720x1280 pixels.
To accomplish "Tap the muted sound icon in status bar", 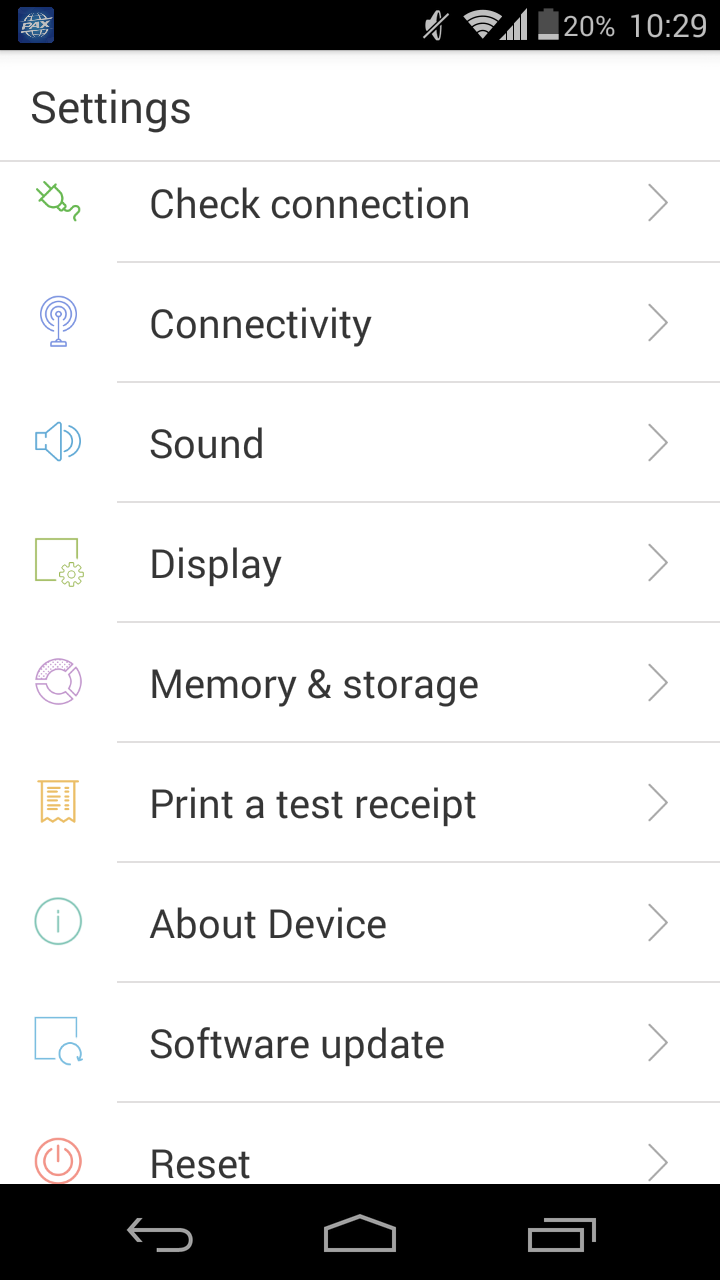I will click(434, 25).
